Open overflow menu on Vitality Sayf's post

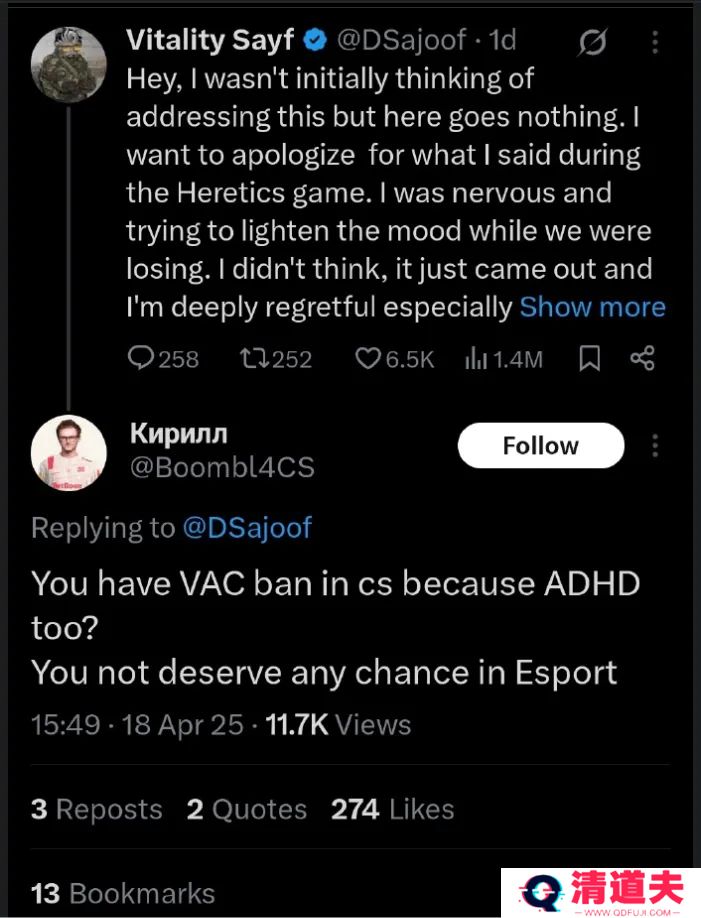click(655, 42)
